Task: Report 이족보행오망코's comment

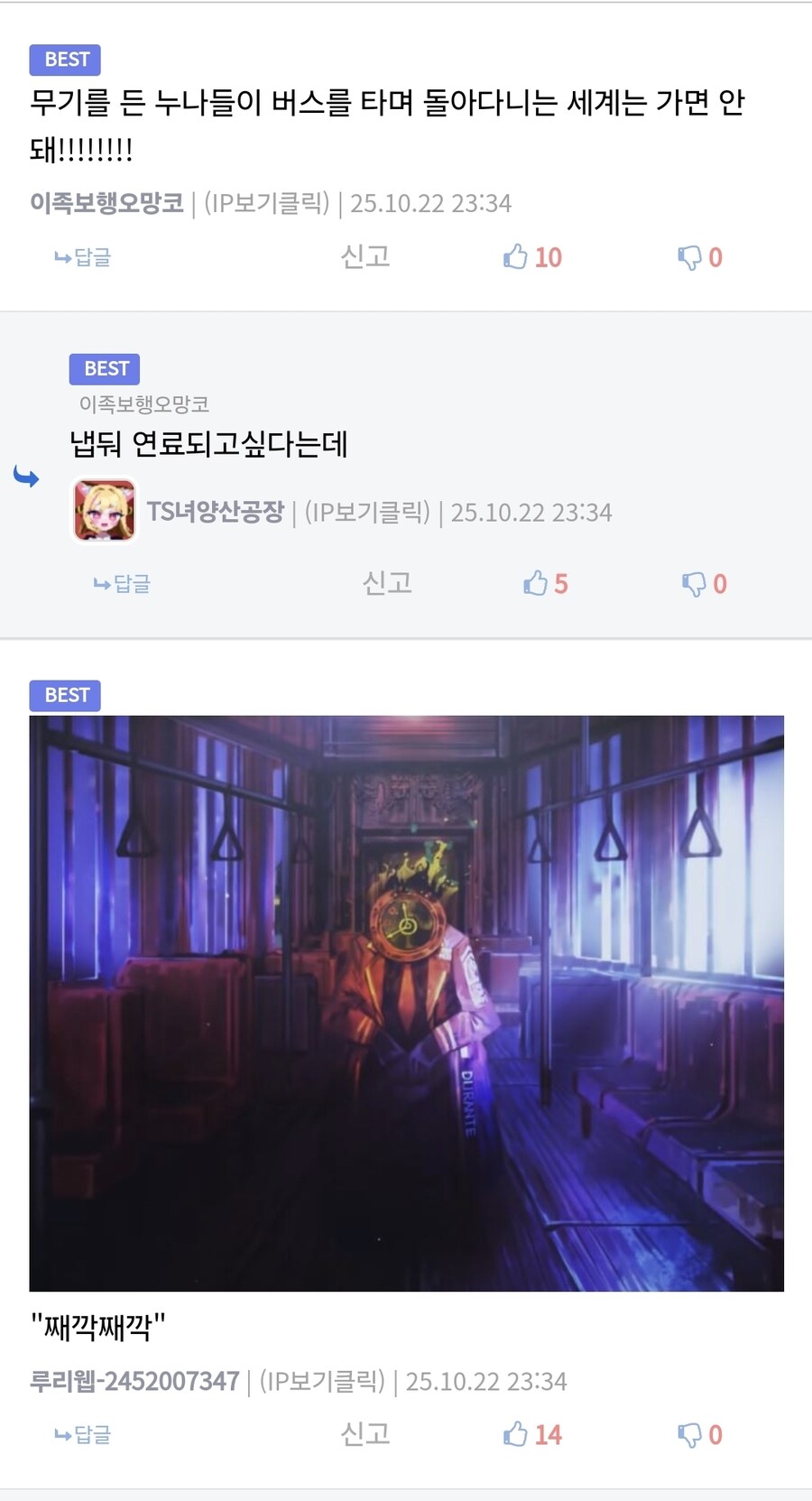Action: pos(364,257)
